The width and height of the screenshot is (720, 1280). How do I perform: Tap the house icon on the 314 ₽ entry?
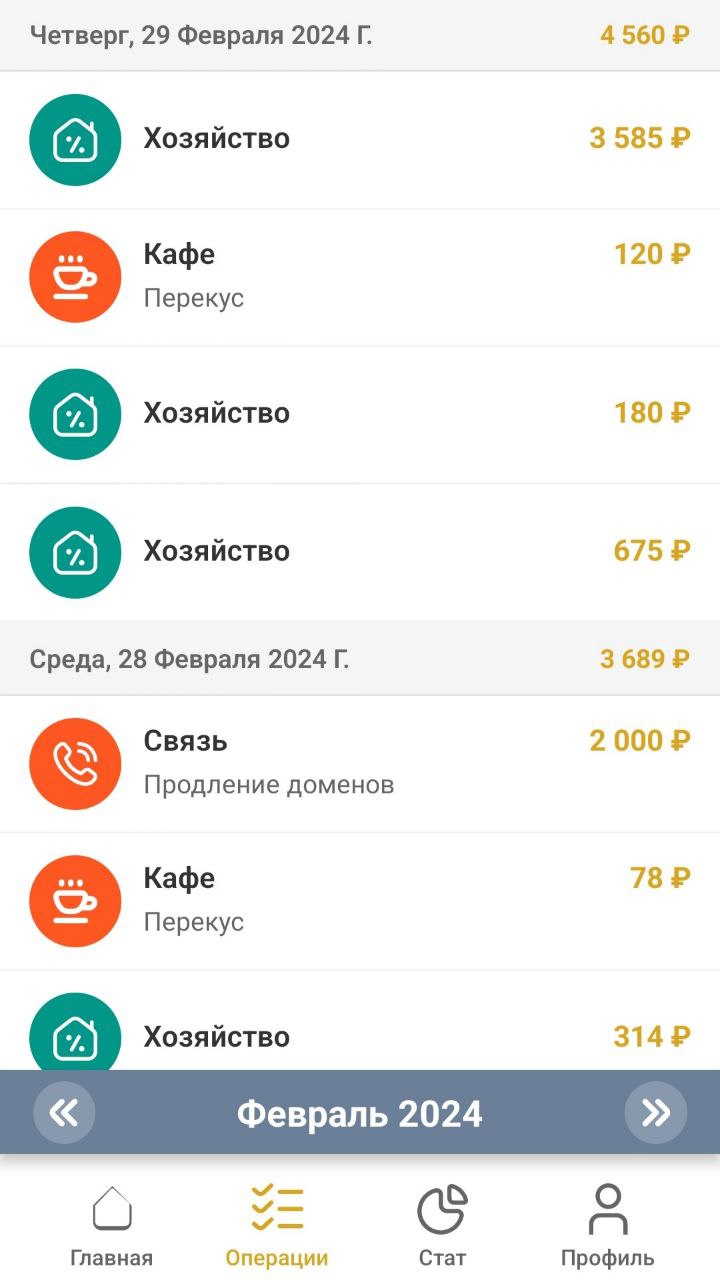[75, 1037]
